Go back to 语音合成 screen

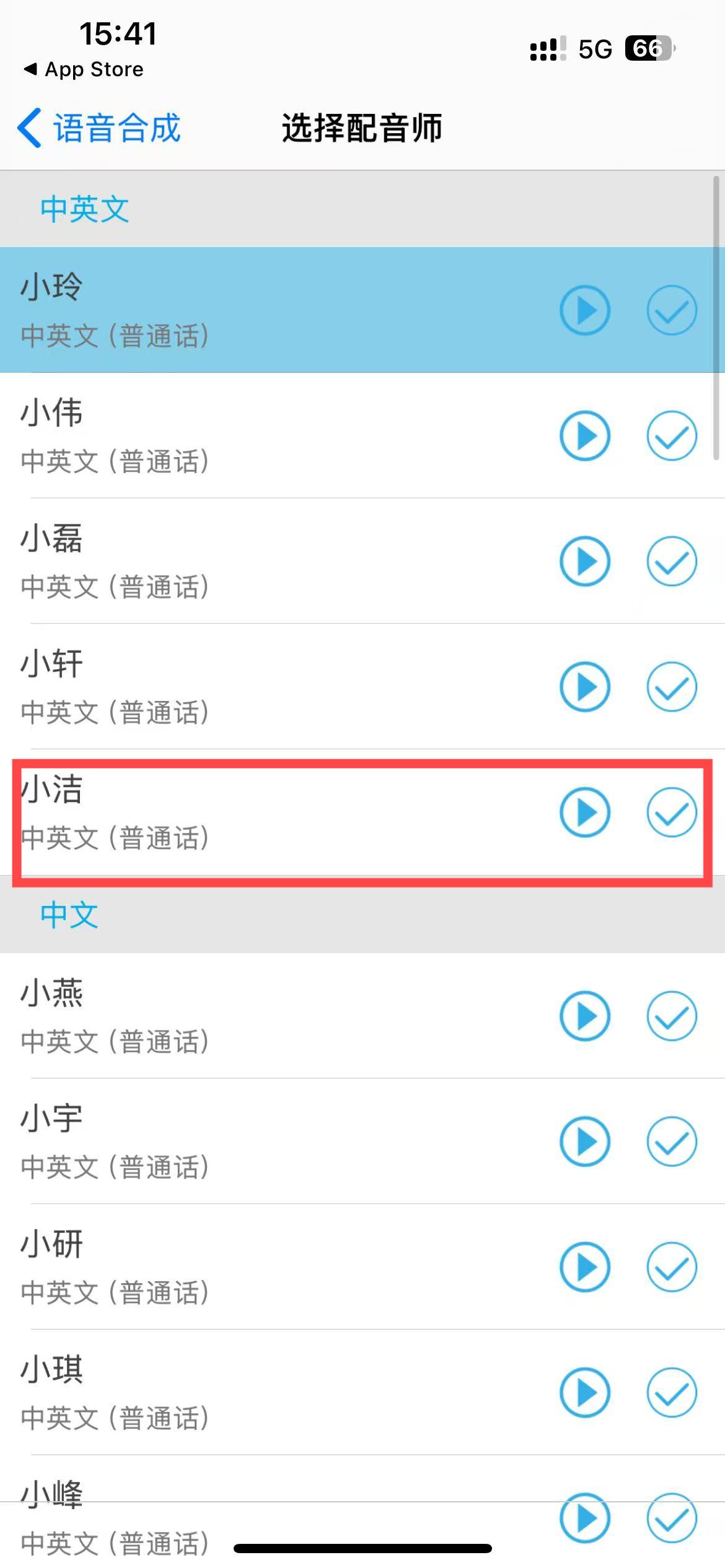(x=99, y=128)
